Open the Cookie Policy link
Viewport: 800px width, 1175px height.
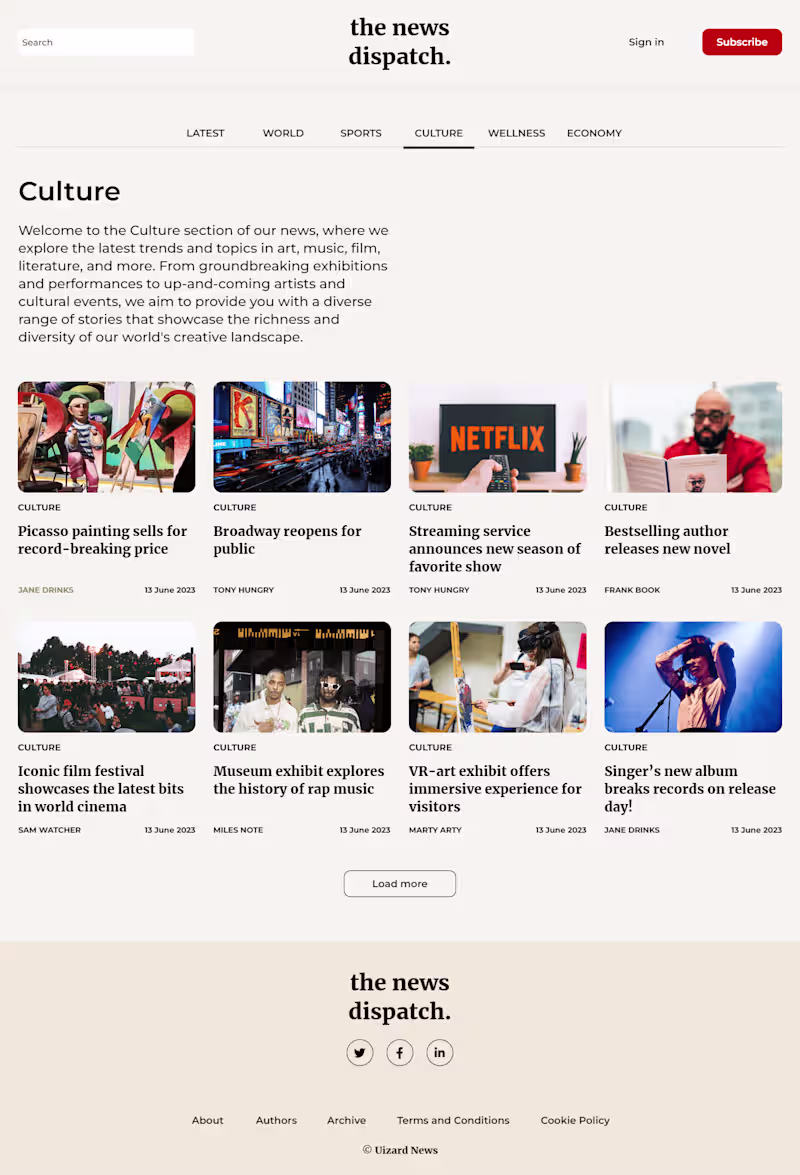pyautogui.click(x=575, y=1120)
